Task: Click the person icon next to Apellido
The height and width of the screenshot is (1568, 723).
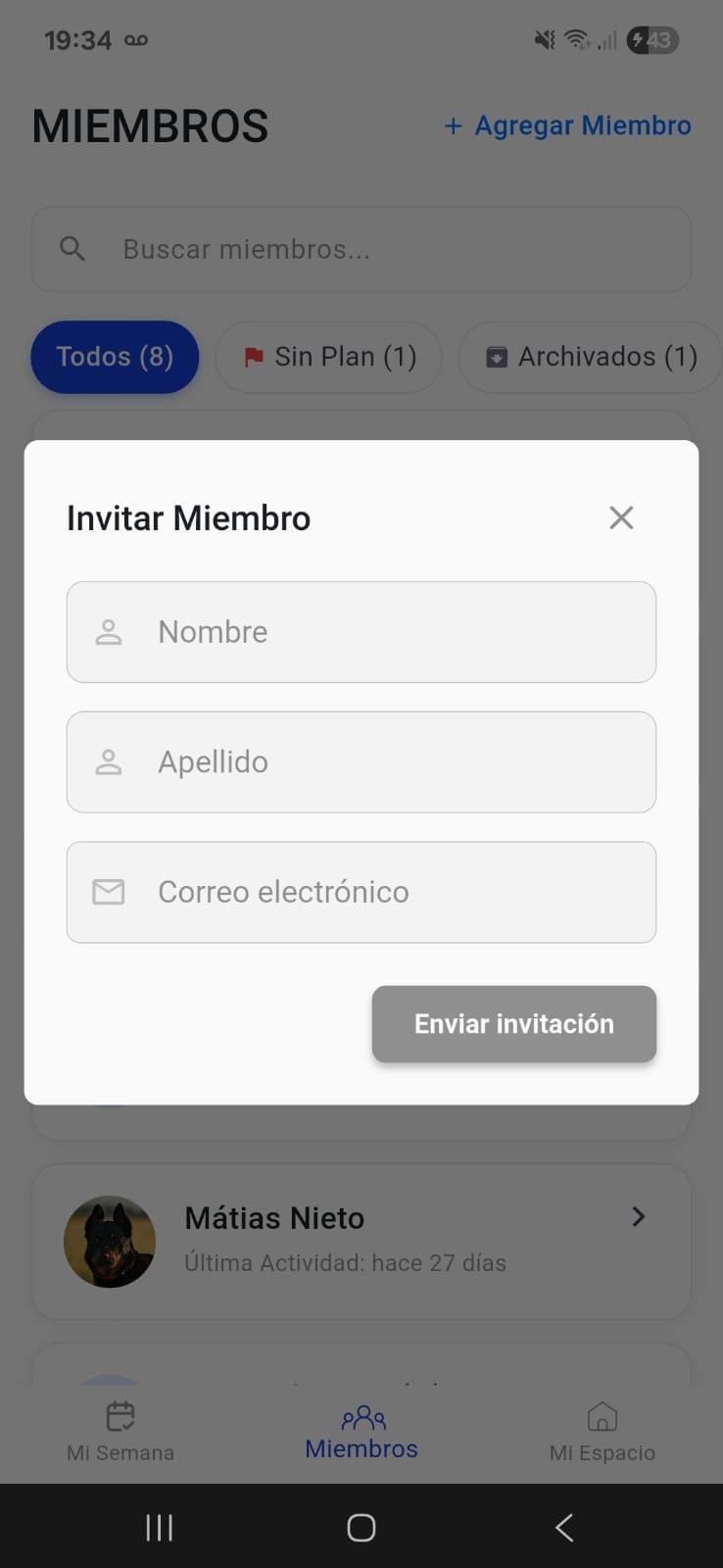Action: coord(108,762)
